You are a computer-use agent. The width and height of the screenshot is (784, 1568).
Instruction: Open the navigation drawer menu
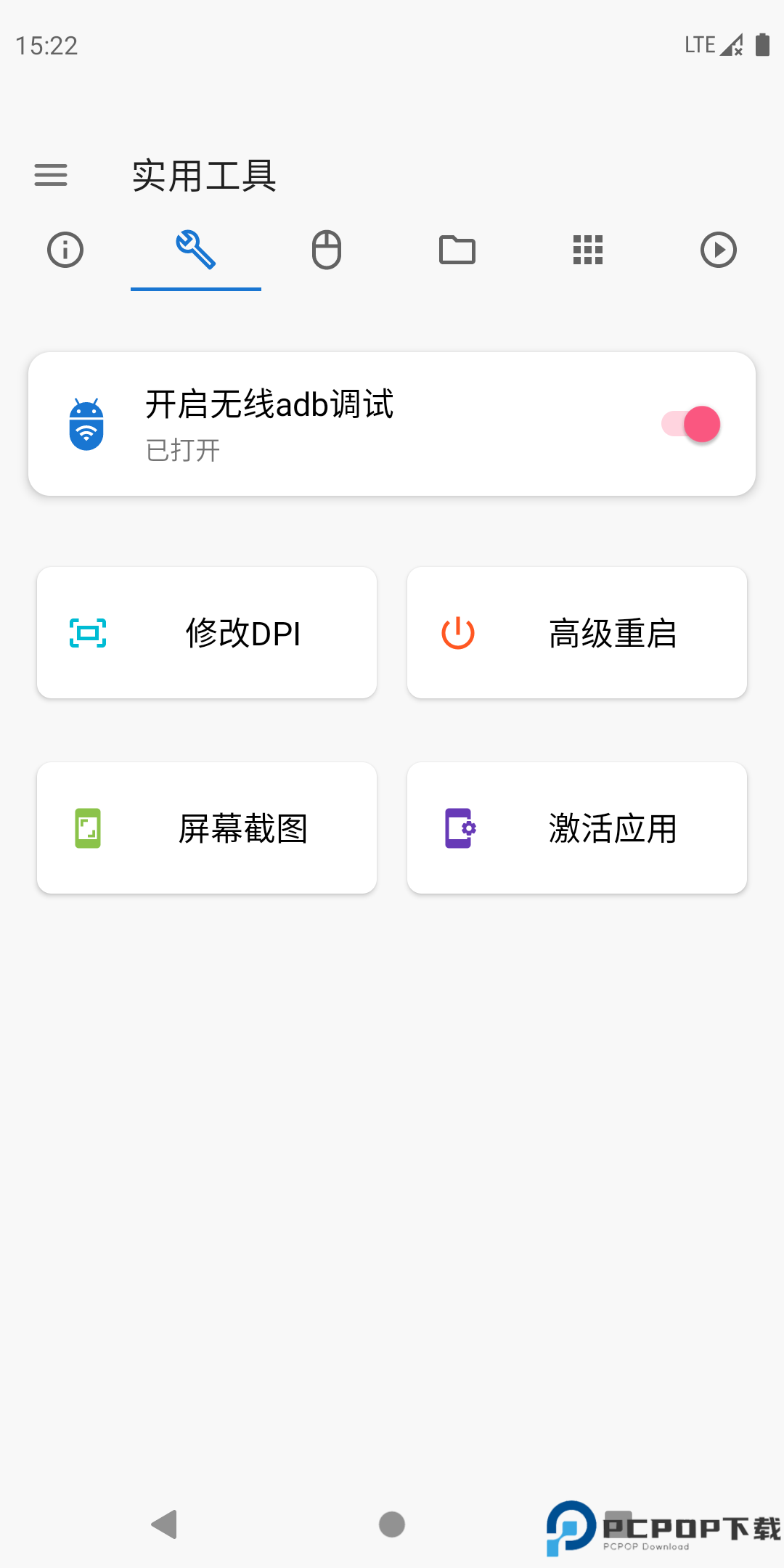(51, 175)
